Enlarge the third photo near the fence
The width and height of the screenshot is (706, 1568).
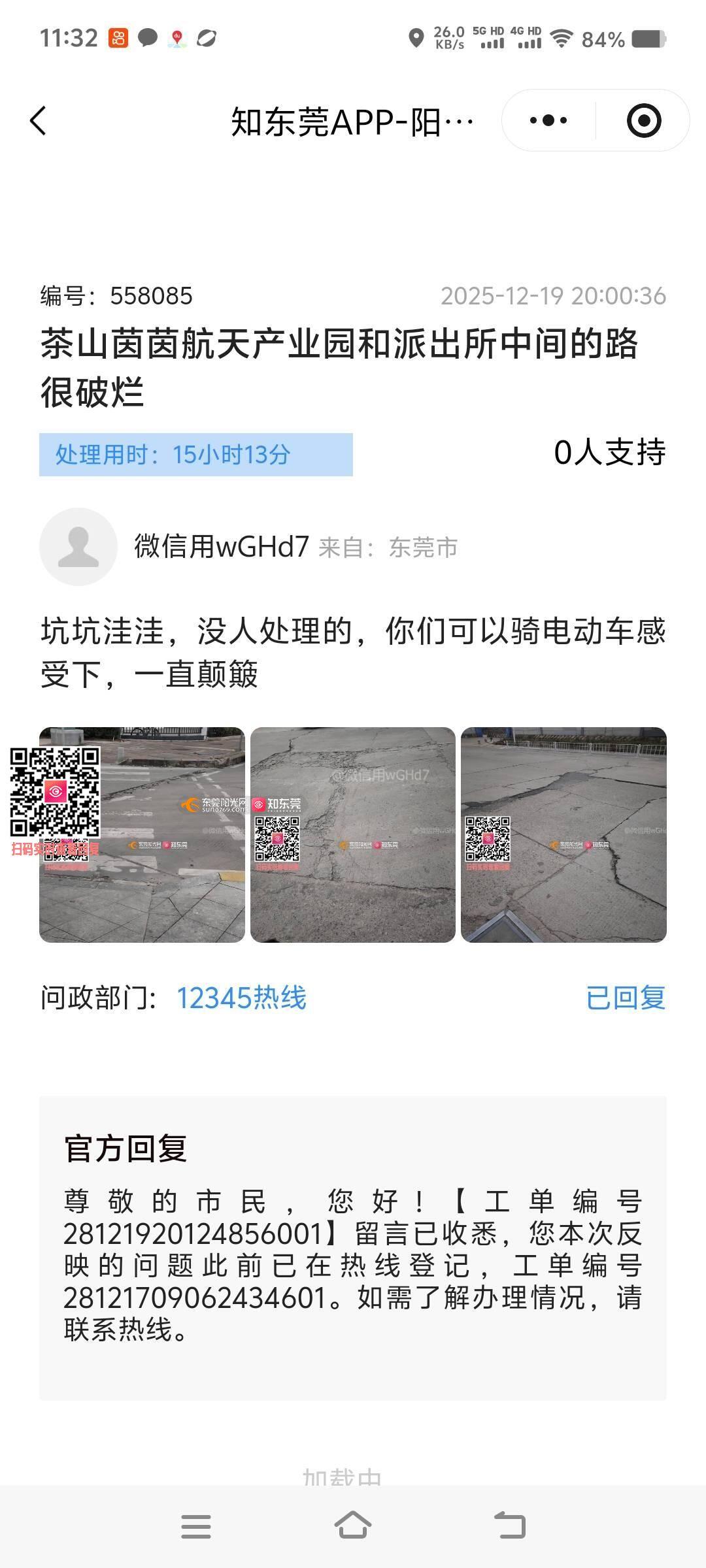click(x=563, y=834)
